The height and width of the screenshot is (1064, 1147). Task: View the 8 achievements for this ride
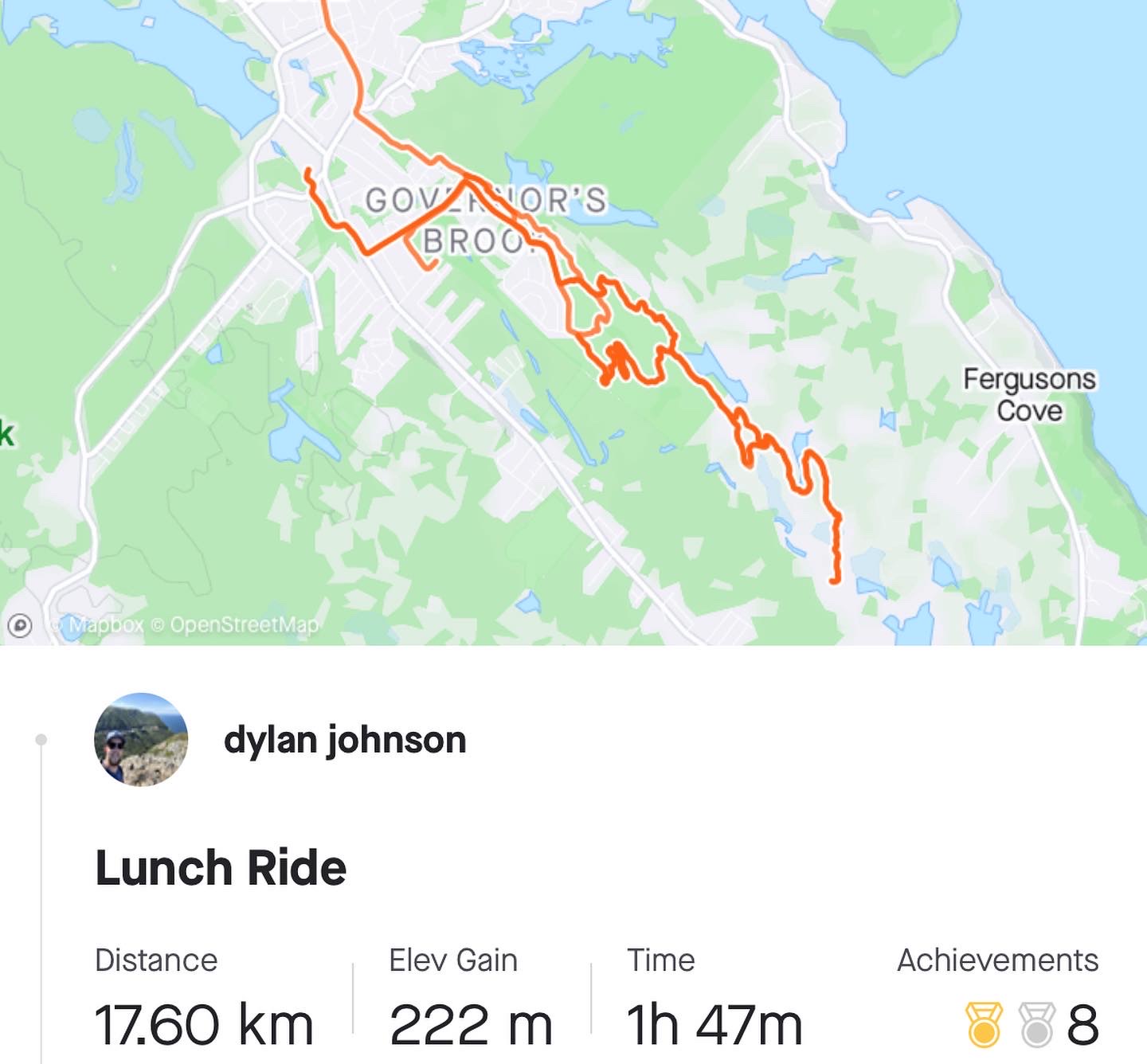(1032, 1024)
